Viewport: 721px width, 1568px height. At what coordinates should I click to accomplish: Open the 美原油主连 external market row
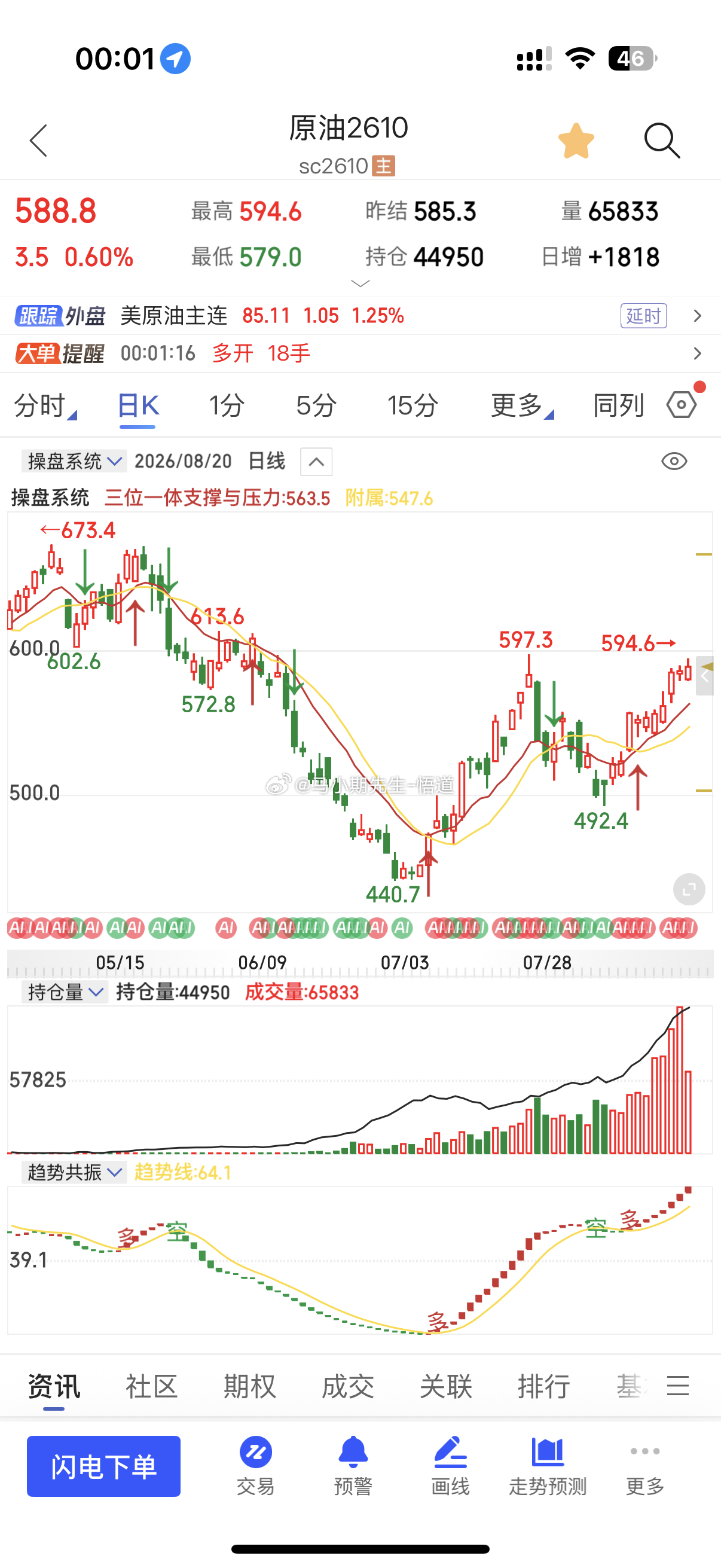[x=360, y=316]
